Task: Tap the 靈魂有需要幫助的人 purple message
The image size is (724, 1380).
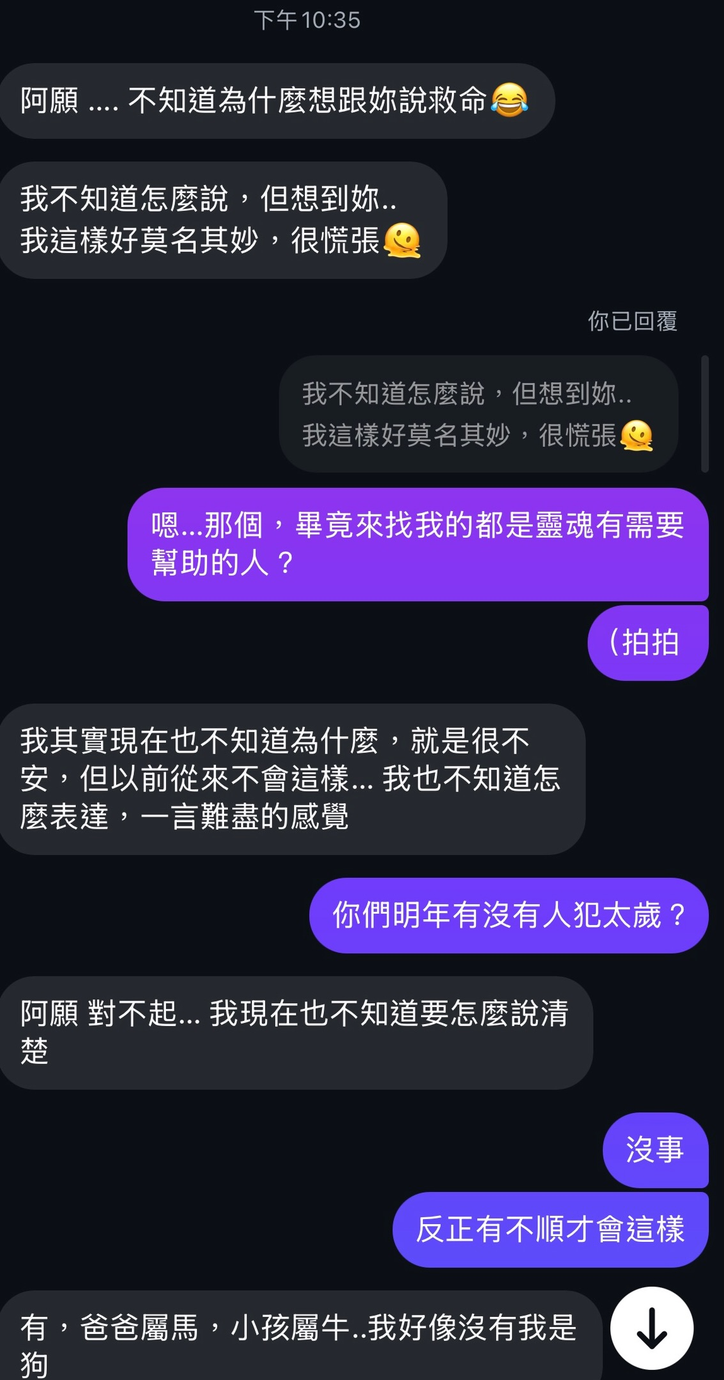Action: (418, 546)
